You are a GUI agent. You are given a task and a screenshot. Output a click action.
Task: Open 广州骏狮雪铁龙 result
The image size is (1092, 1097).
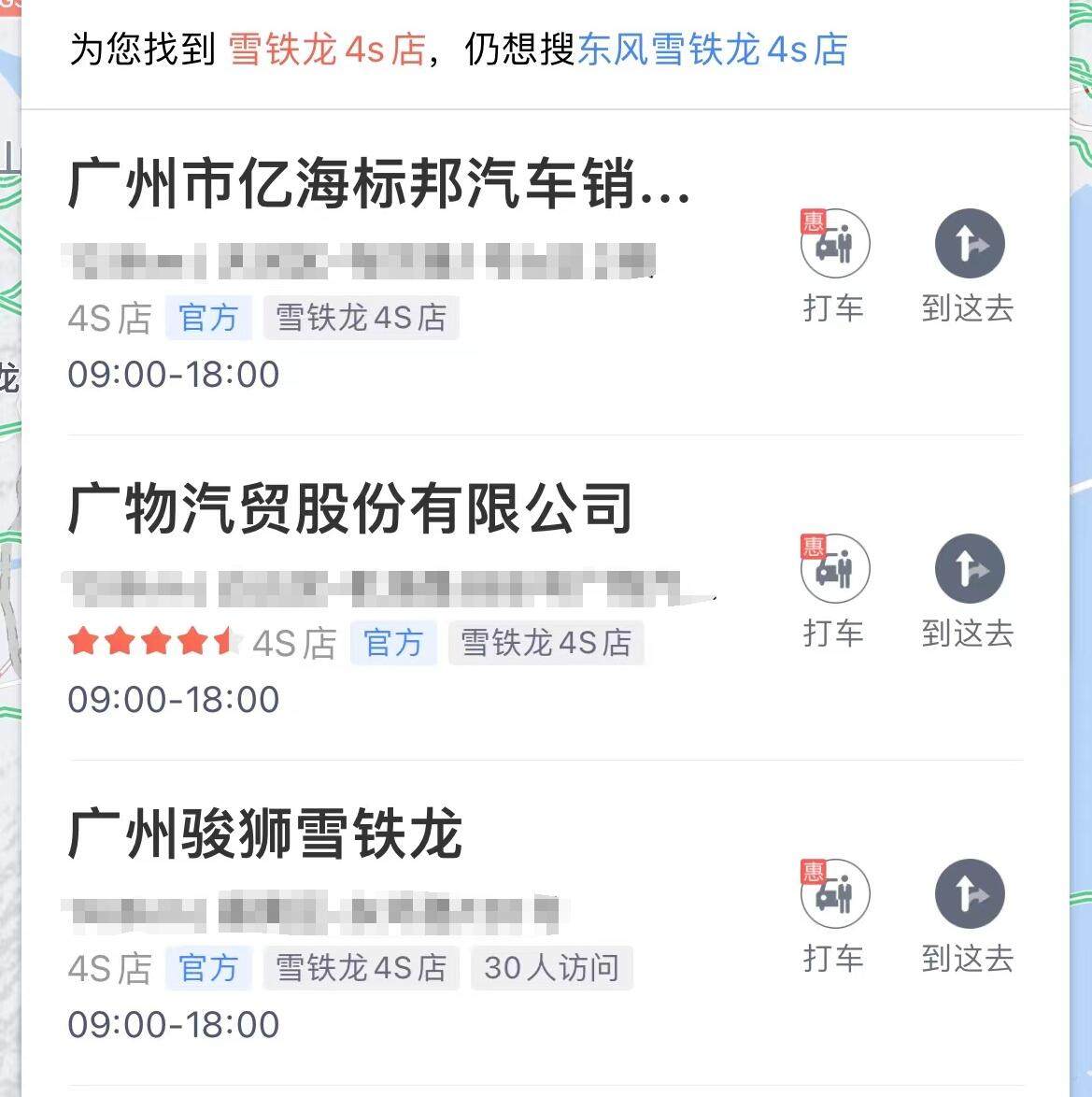click(265, 834)
